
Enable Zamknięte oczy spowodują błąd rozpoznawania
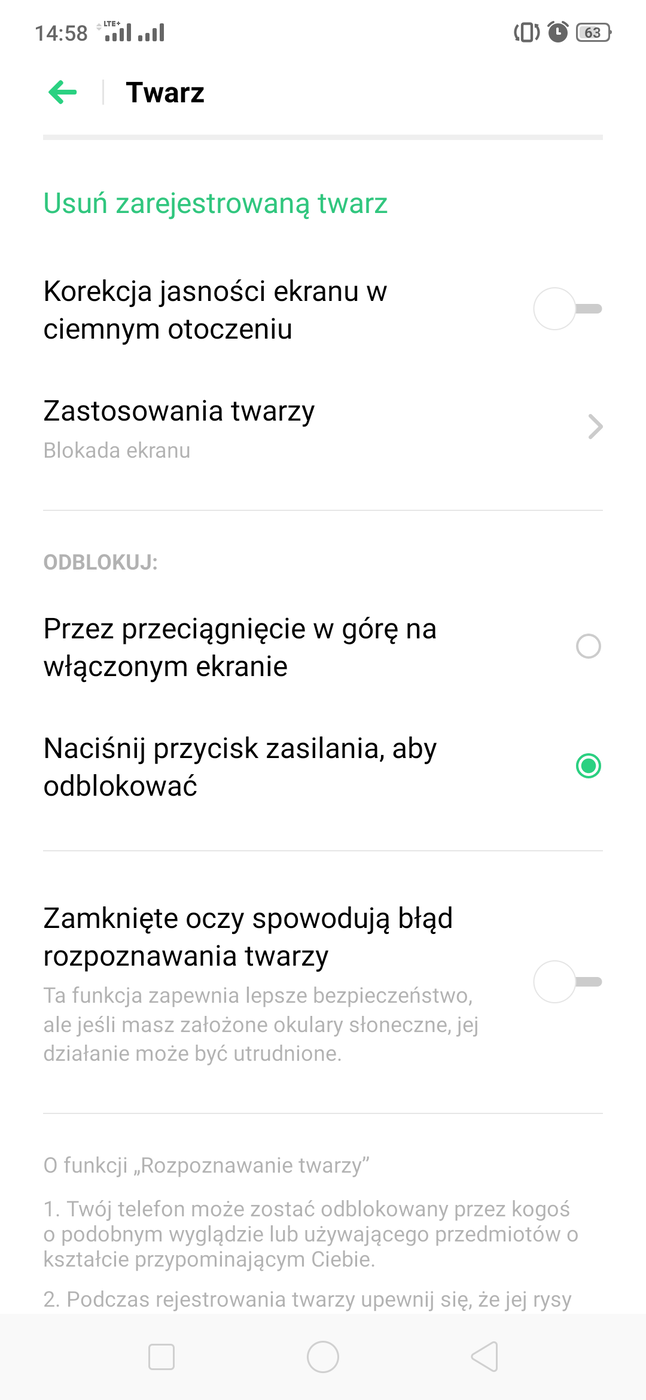click(567, 982)
